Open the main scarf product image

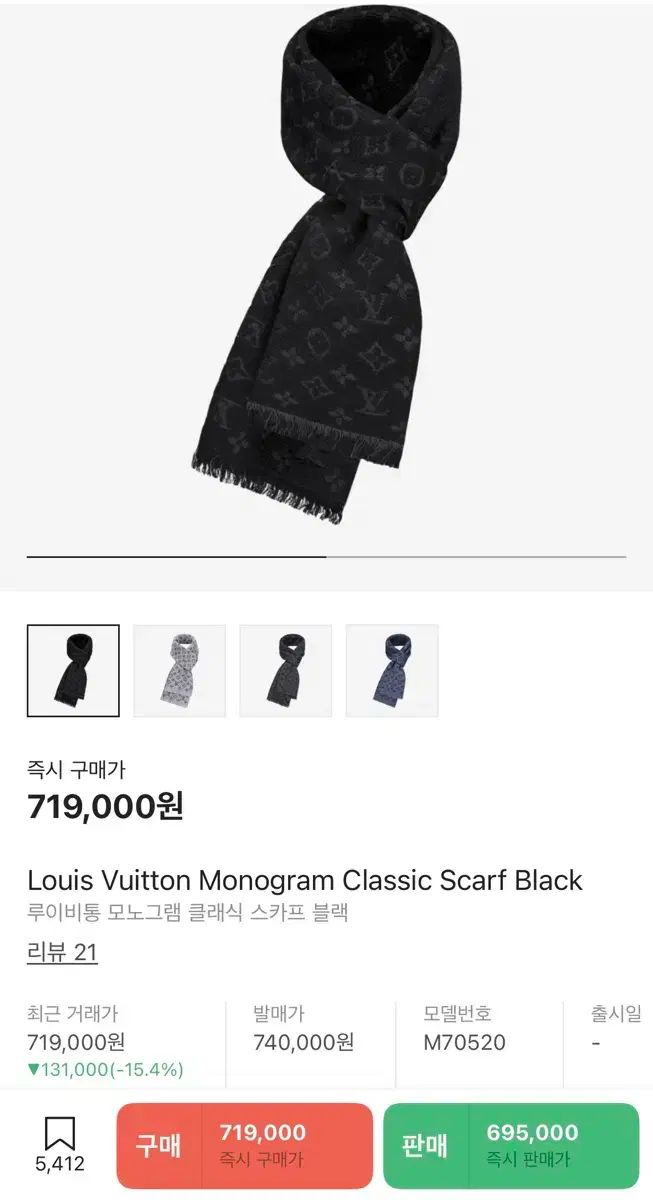(326, 270)
